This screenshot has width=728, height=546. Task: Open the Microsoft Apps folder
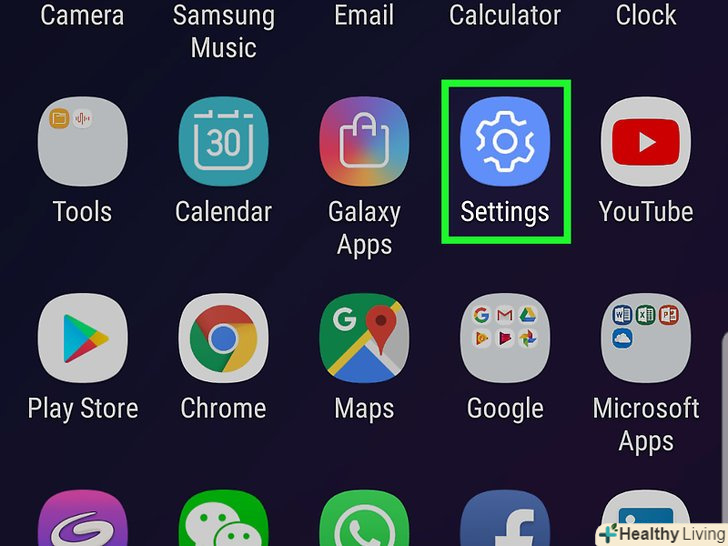pos(646,340)
